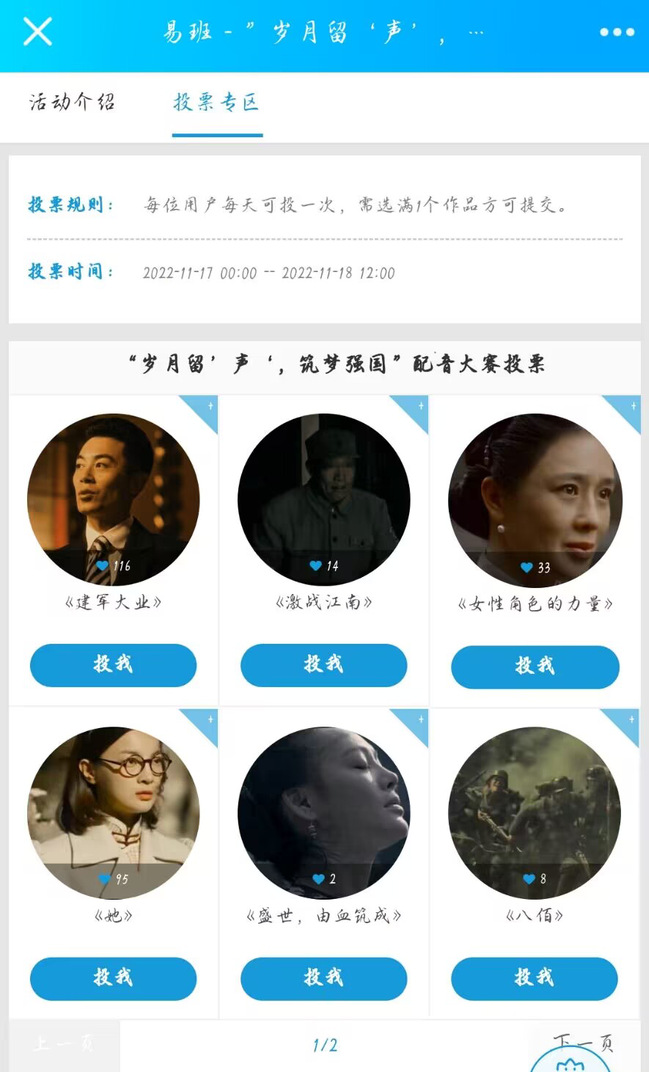Open the《激战江南》entry picture
649x1072 pixels.
324,498
